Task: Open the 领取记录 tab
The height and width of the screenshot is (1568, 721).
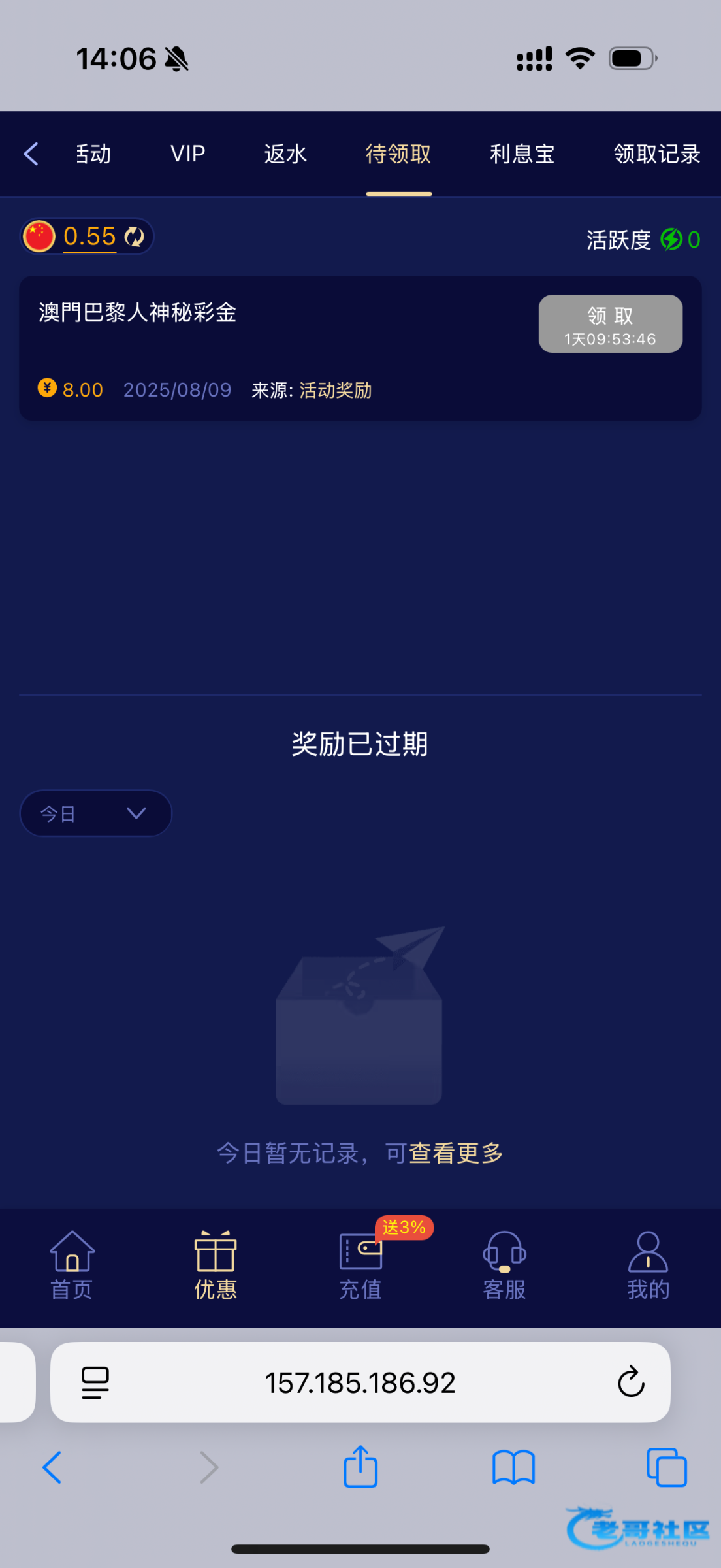Action: point(656,154)
